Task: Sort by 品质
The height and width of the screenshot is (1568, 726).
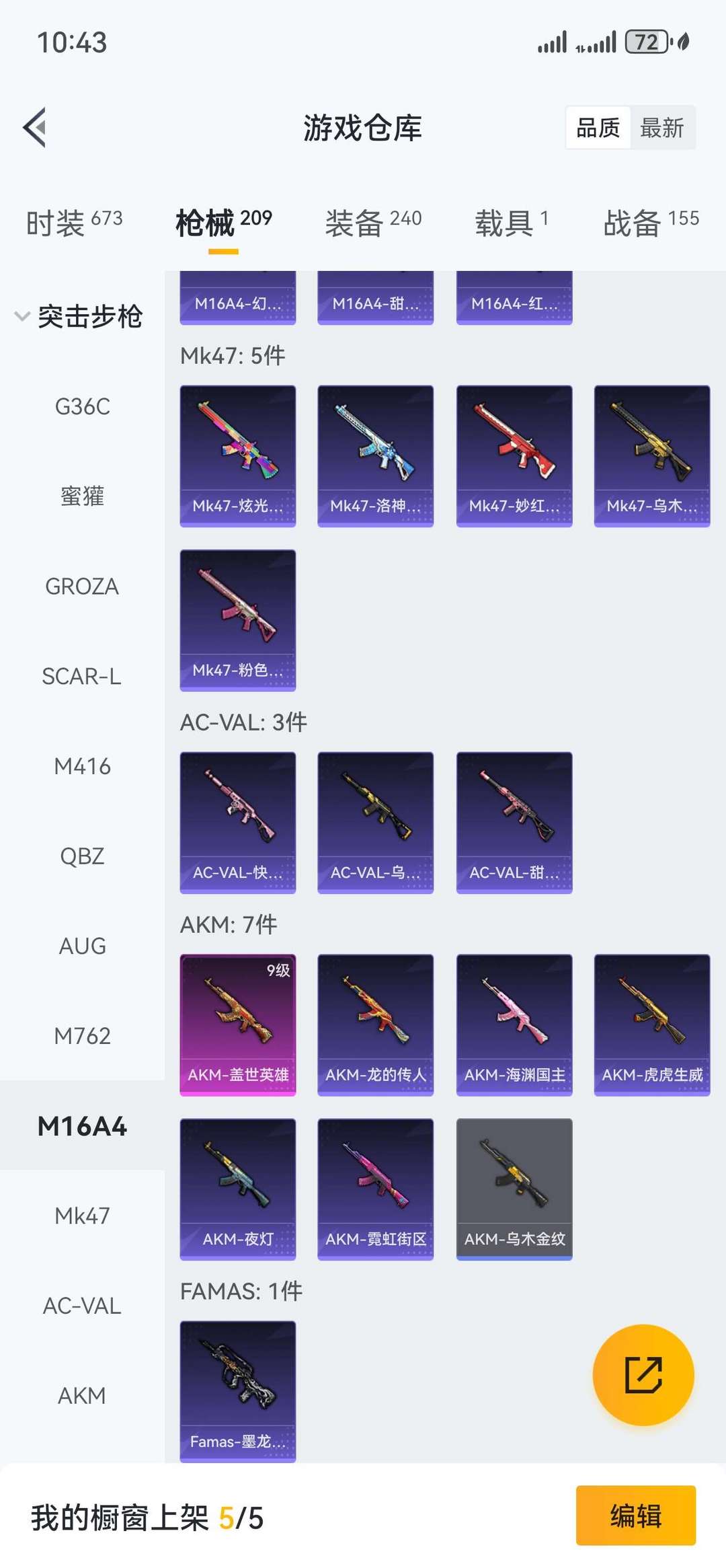Action: [x=598, y=127]
